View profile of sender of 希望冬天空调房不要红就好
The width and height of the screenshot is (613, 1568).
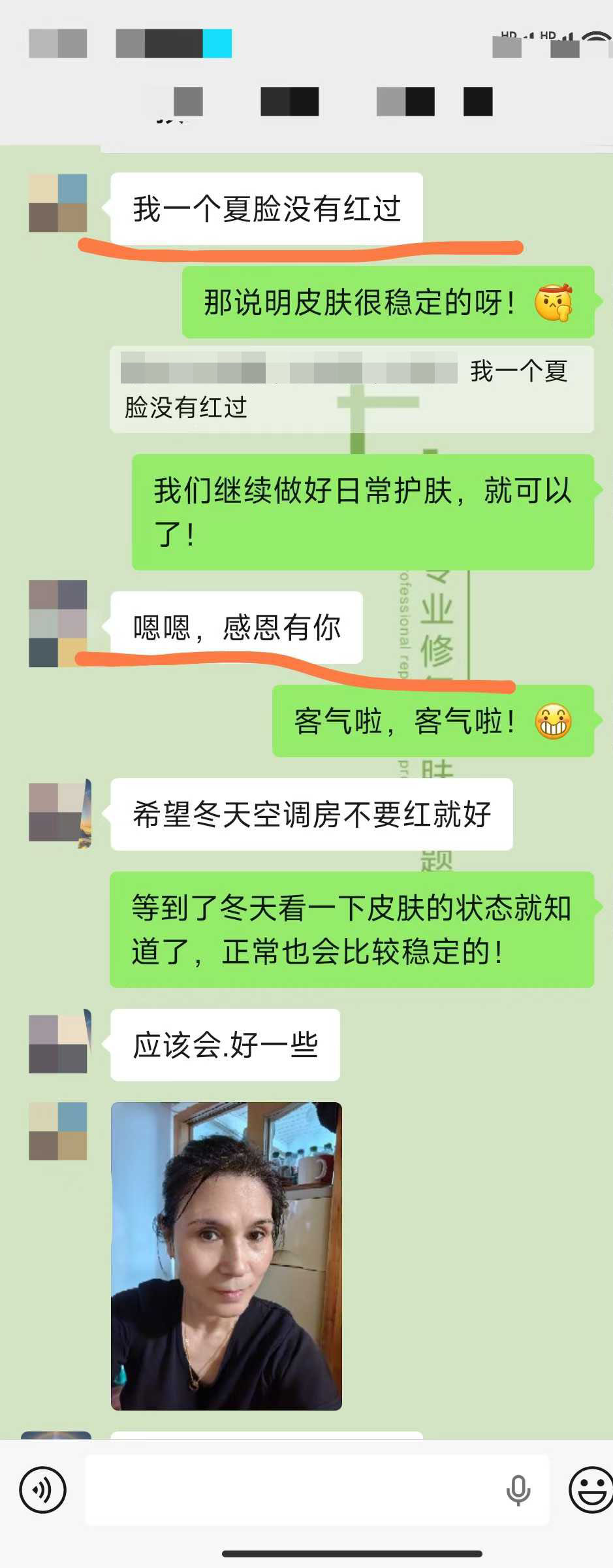pyautogui.click(x=59, y=813)
